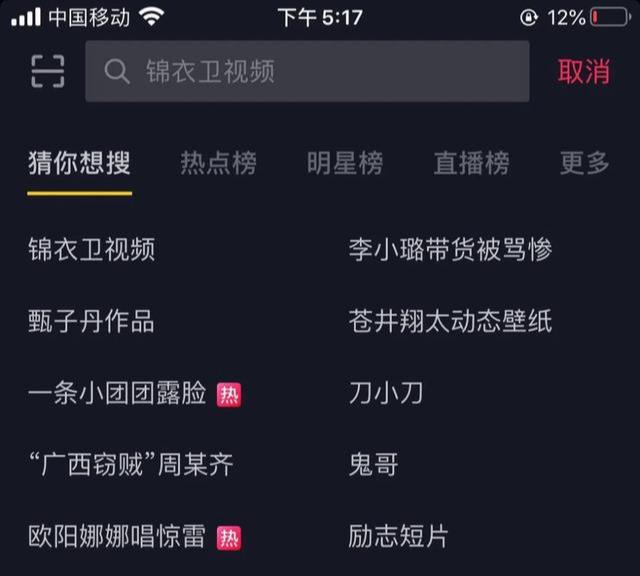
Task: Open hot search 一条小团团露脸
Action: point(118,393)
